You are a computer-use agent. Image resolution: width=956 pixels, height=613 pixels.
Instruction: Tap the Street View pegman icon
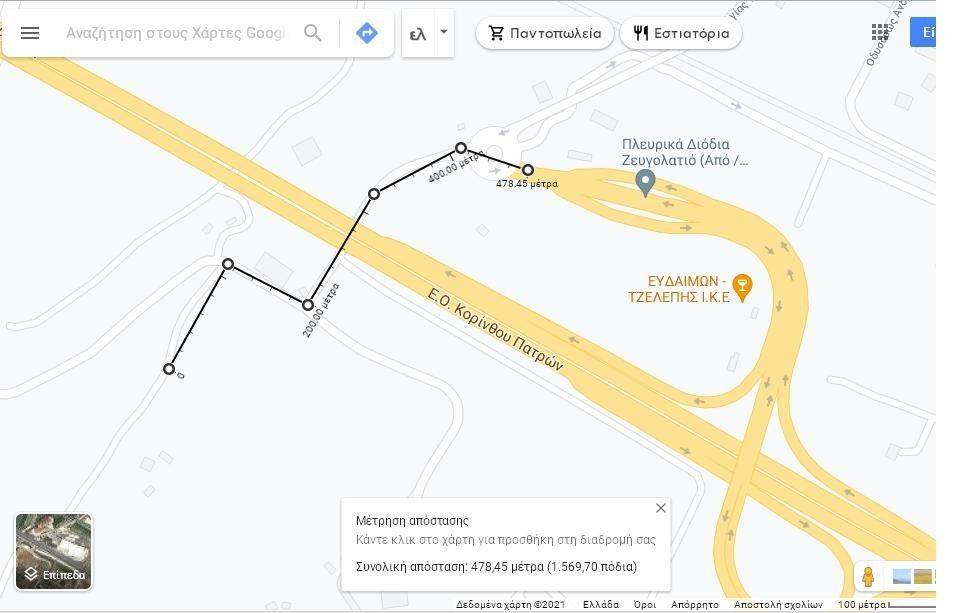point(868,576)
